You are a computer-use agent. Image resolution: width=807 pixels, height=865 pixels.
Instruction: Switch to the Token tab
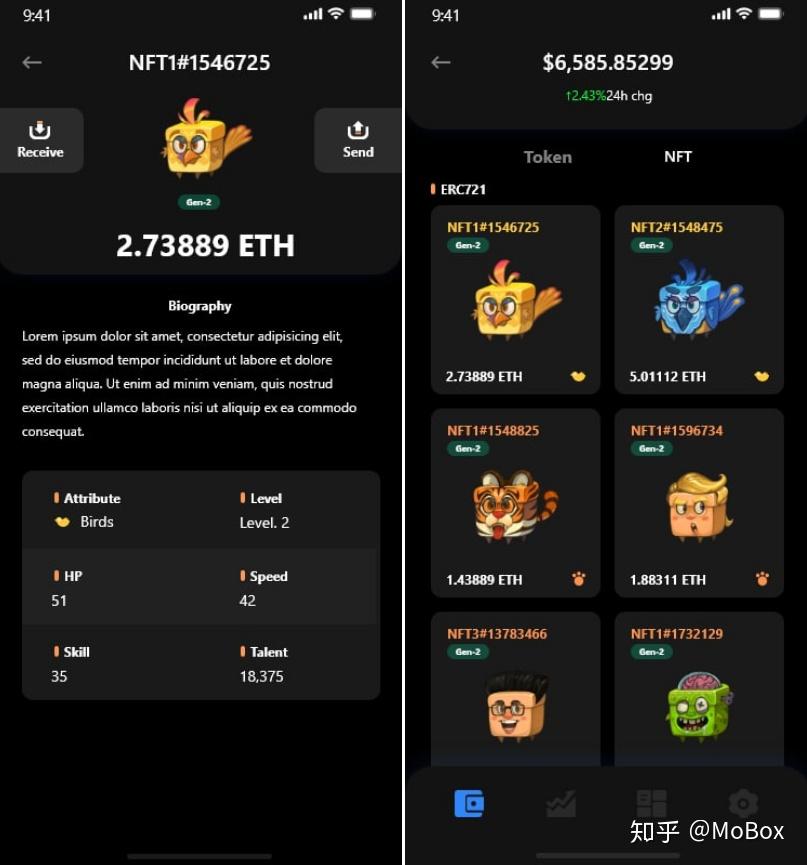pyautogui.click(x=547, y=157)
